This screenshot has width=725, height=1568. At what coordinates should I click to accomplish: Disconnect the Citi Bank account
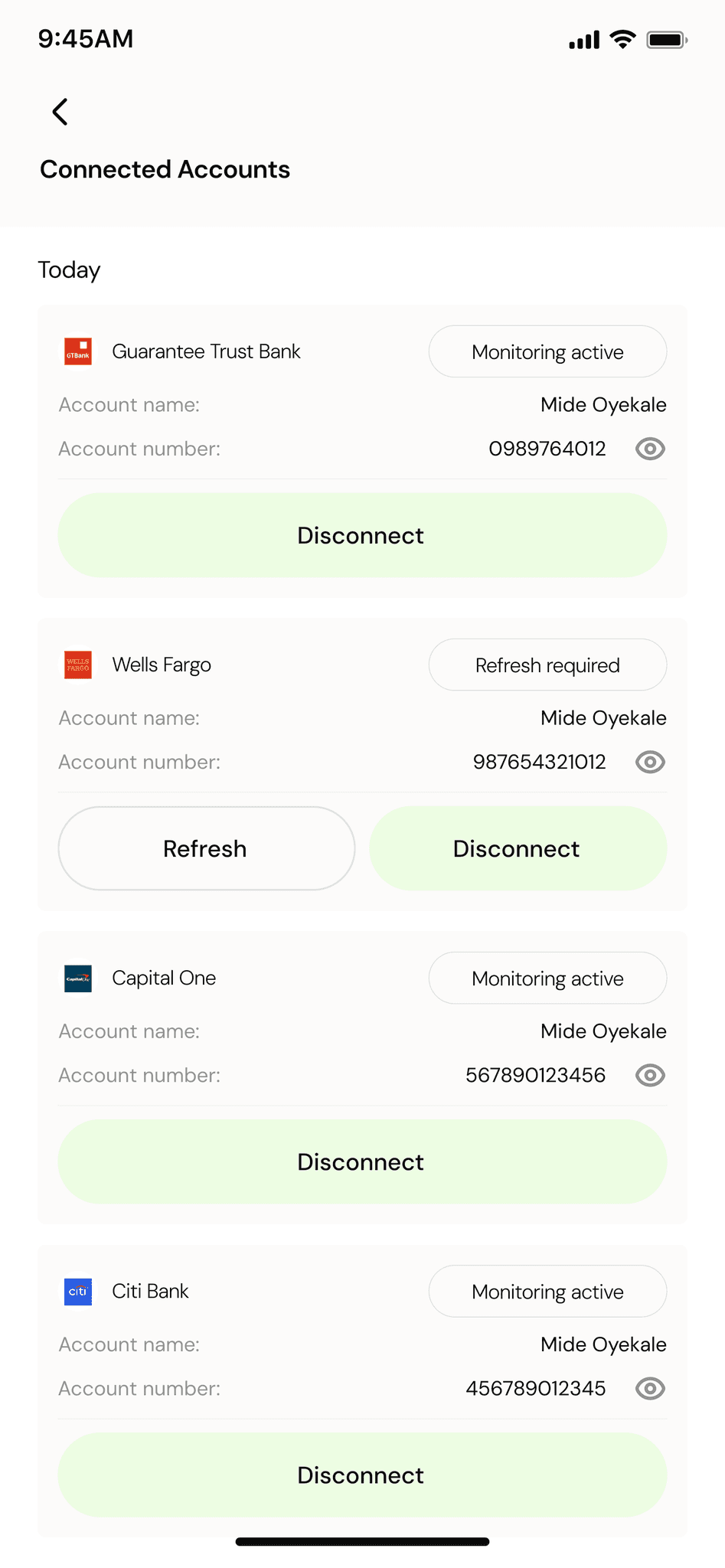(362, 1475)
